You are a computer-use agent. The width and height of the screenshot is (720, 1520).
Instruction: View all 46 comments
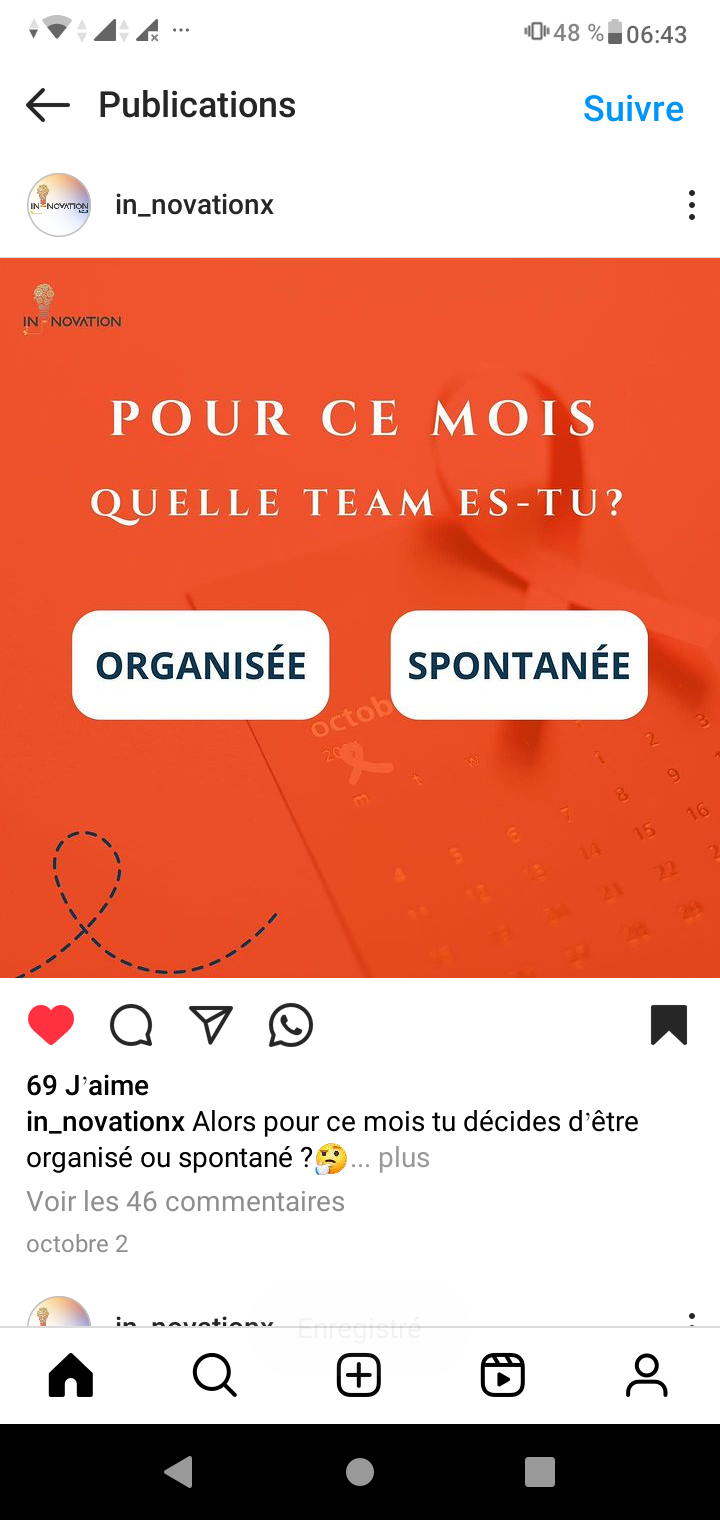[186, 1201]
